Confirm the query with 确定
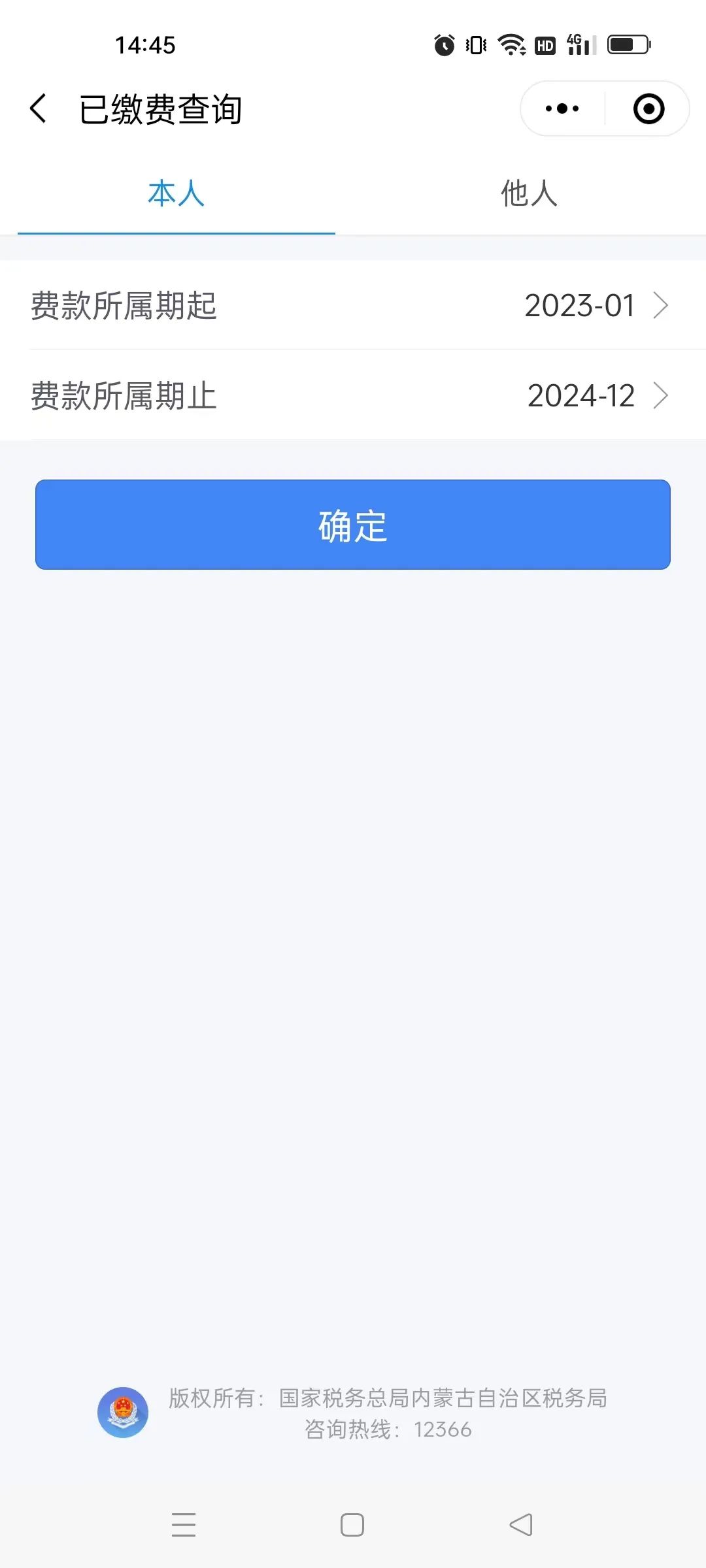The image size is (706, 1568). click(353, 525)
